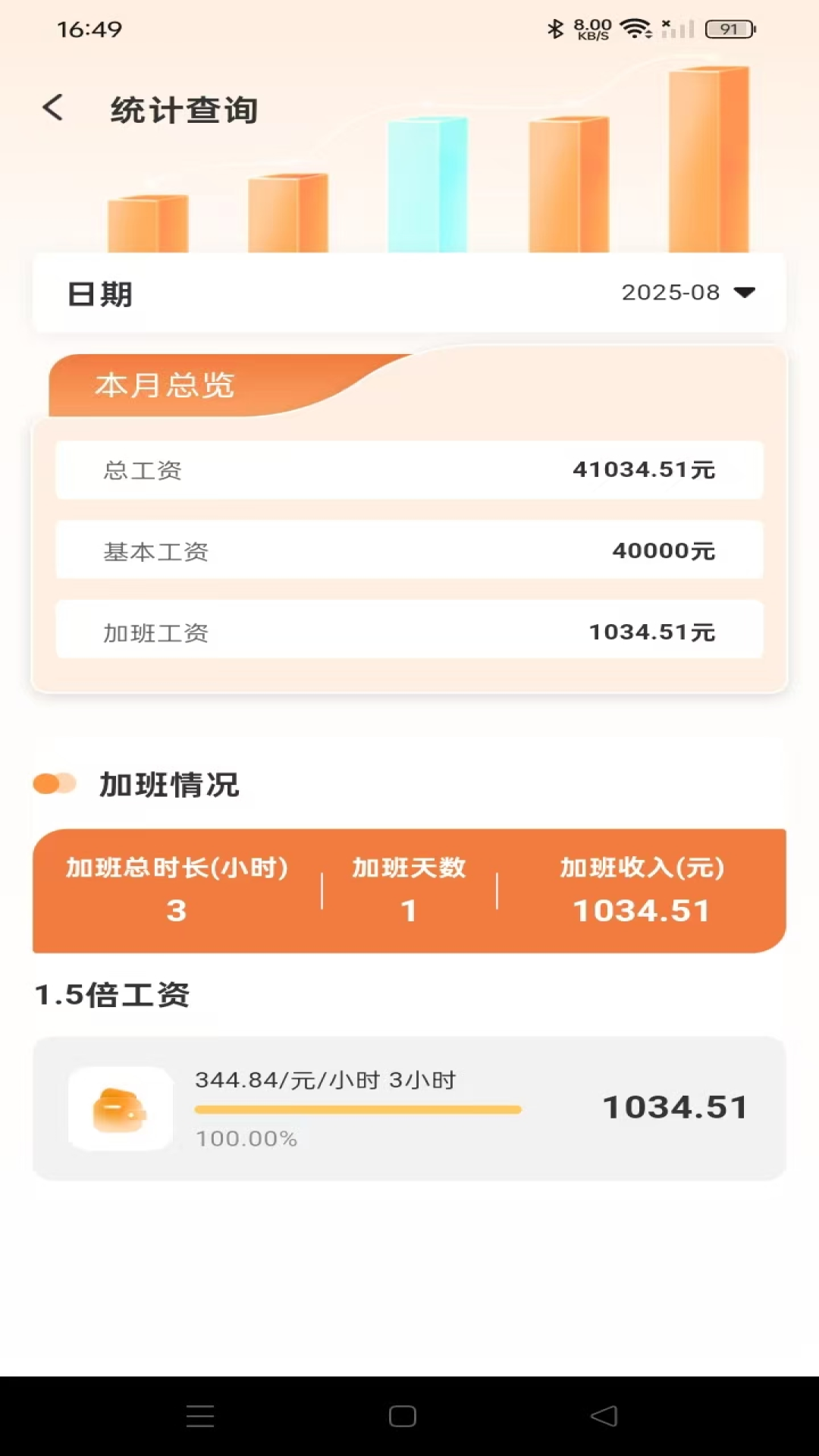Screen dimensions: 819x1456
Task: Tap the 100.00% progress bar
Action: coord(358,1109)
